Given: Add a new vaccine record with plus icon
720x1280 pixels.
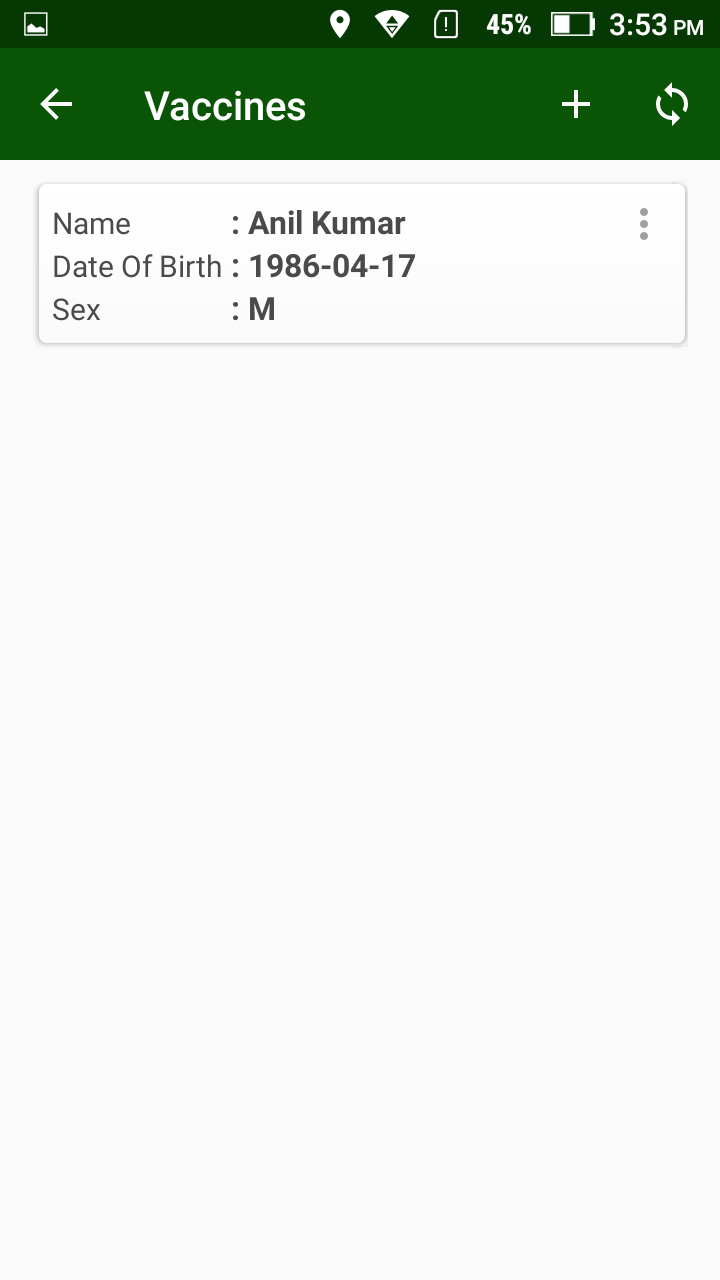Looking at the screenshot, I should 576,104.
